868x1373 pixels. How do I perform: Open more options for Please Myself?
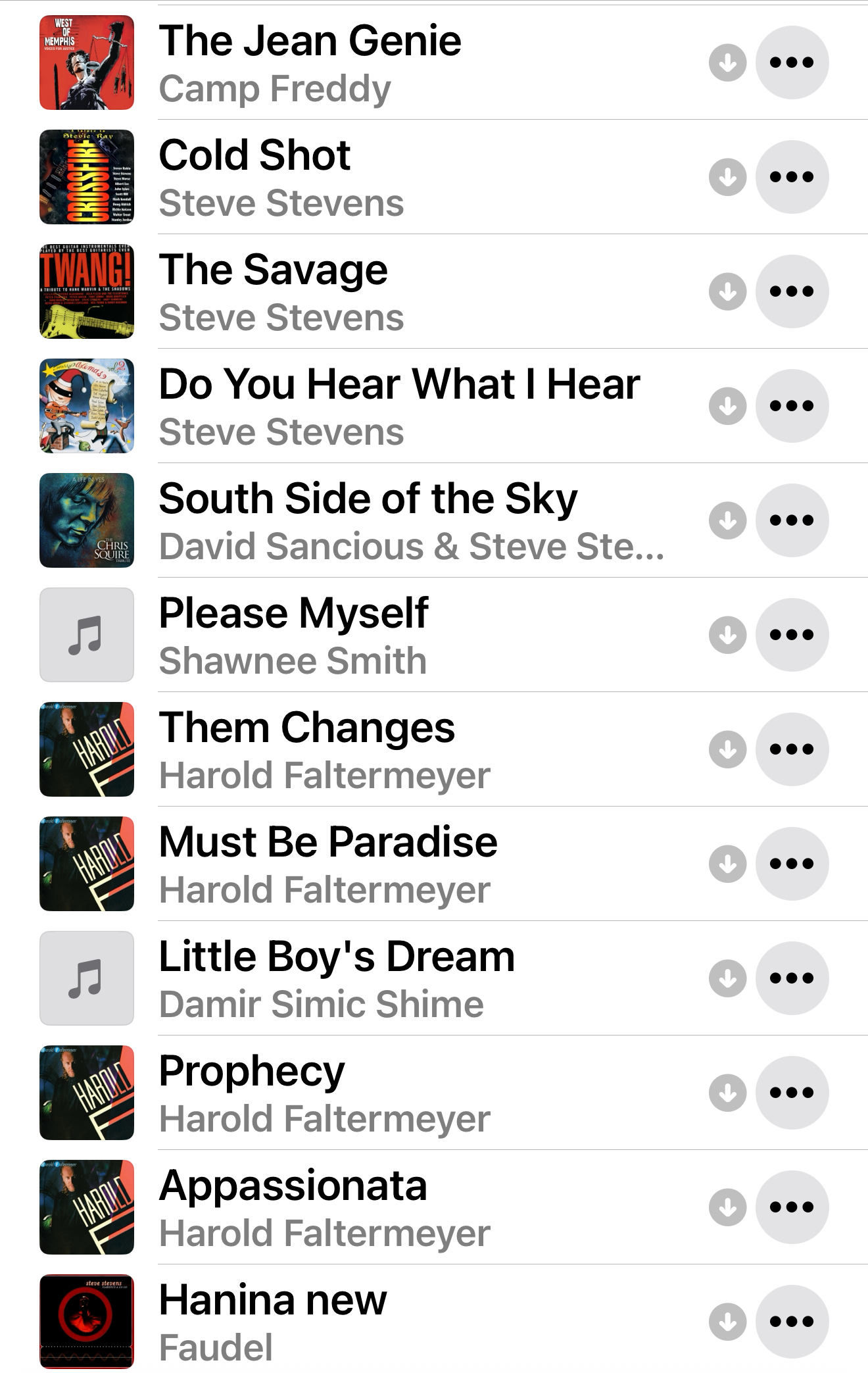[792, 635]
